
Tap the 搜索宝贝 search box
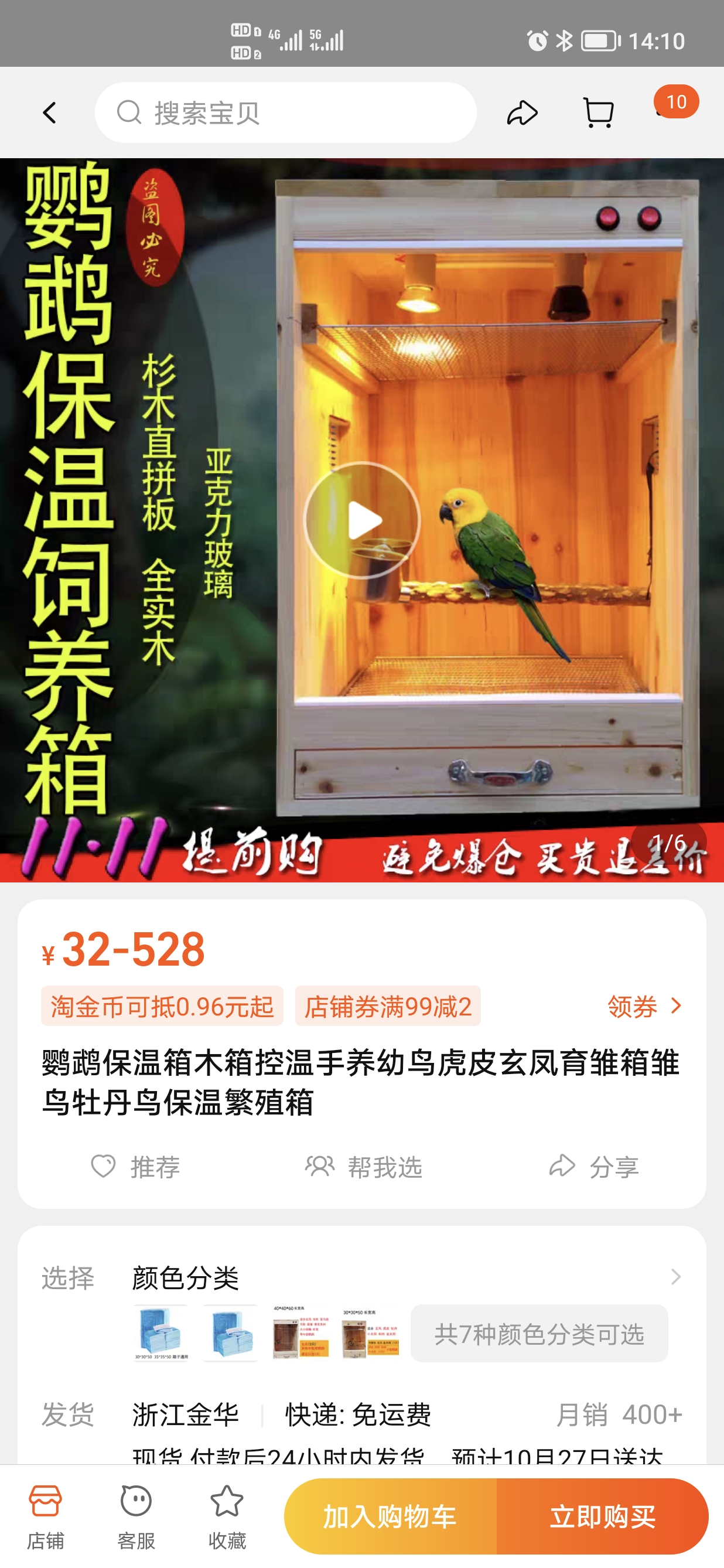click(x=285, y=113)
